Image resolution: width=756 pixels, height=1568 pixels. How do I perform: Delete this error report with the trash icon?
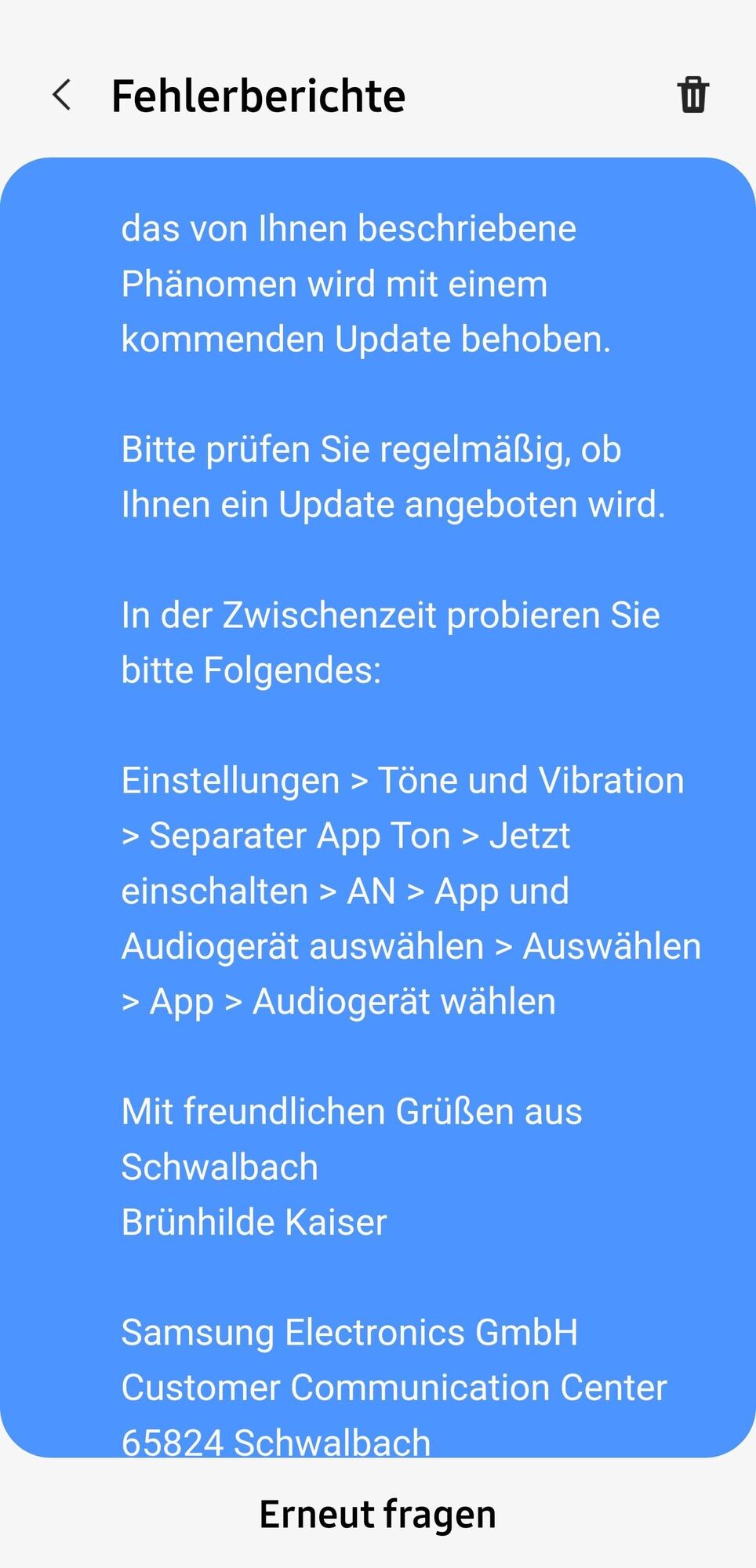[x=692, y=95]
